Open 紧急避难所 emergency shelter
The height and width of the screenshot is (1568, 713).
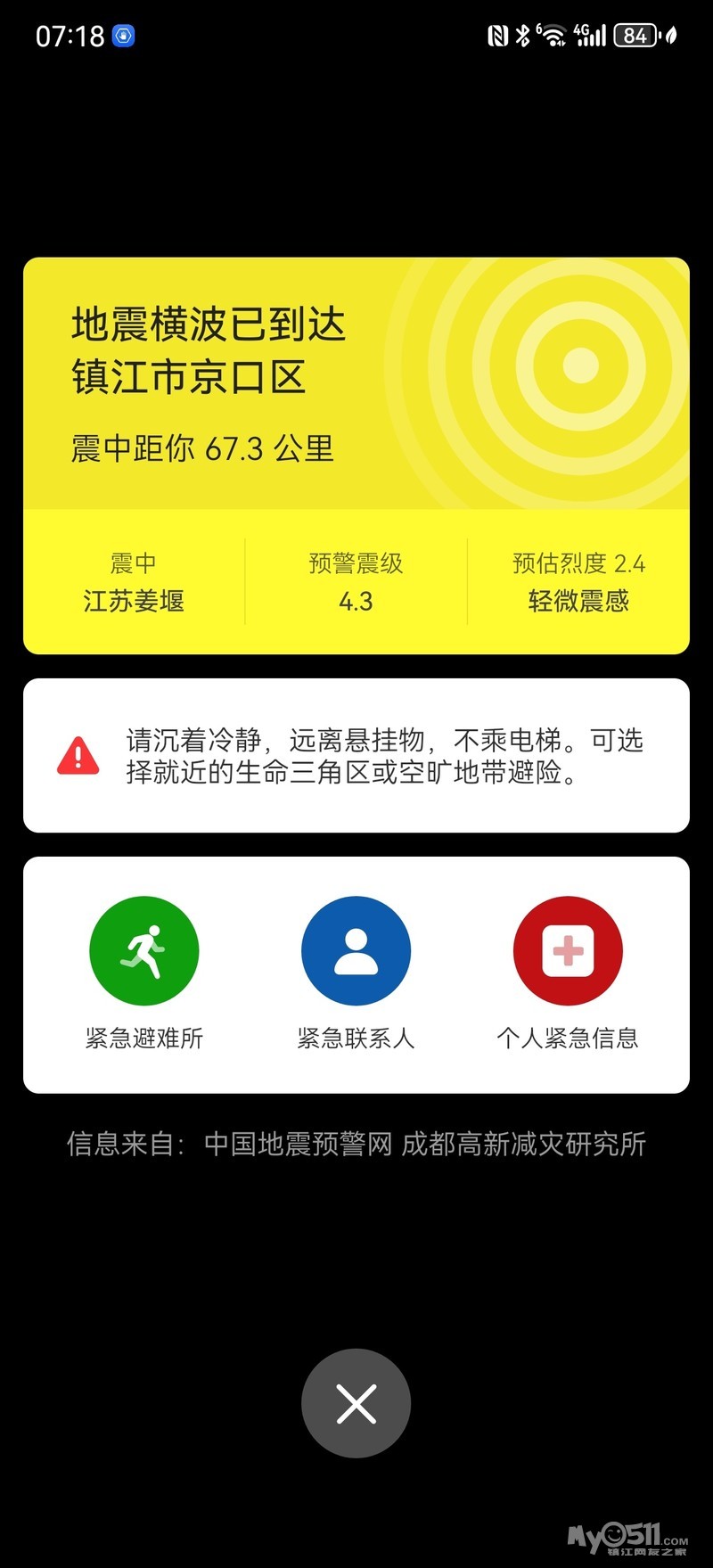pyautogui.click(x=143, y=951)
